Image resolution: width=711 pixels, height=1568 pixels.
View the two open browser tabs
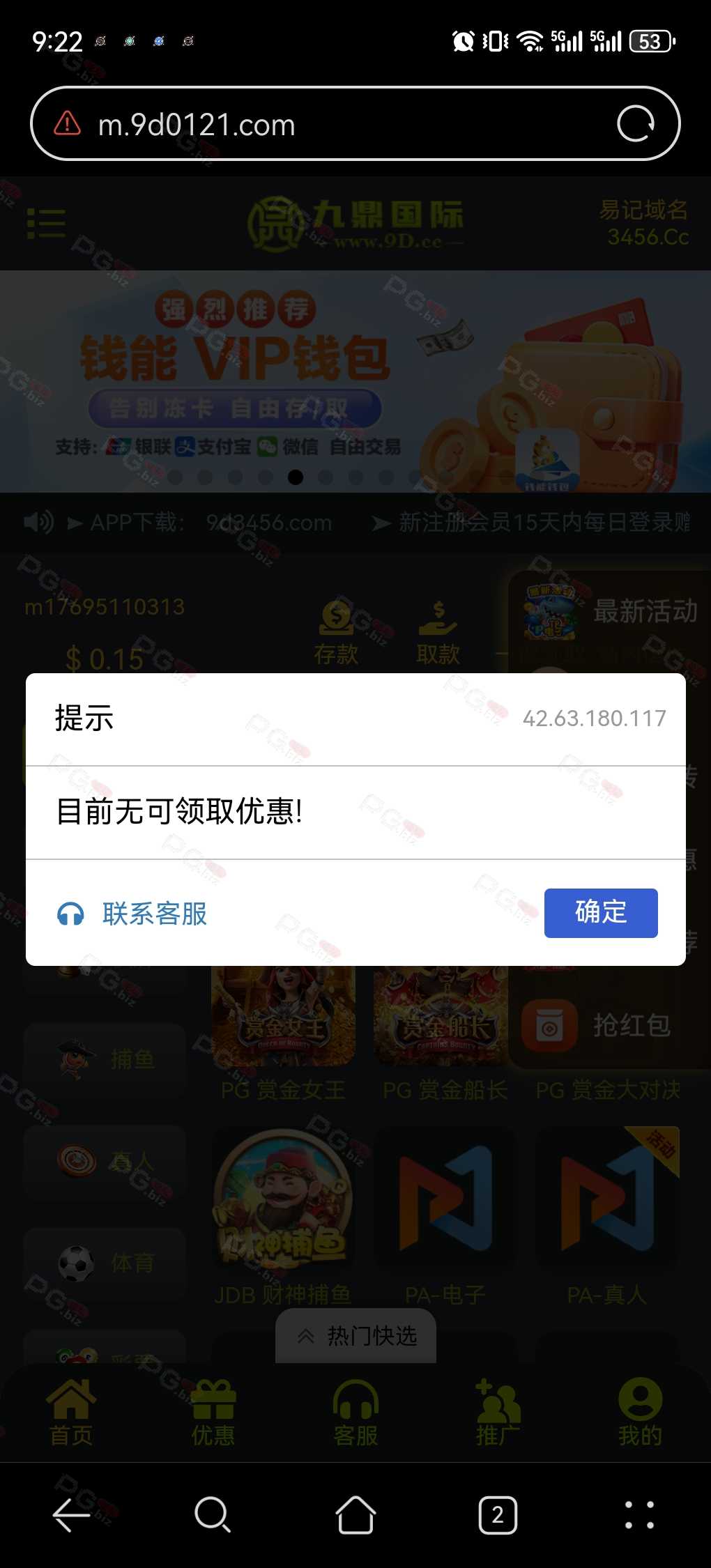click(x=498, y=1514)
